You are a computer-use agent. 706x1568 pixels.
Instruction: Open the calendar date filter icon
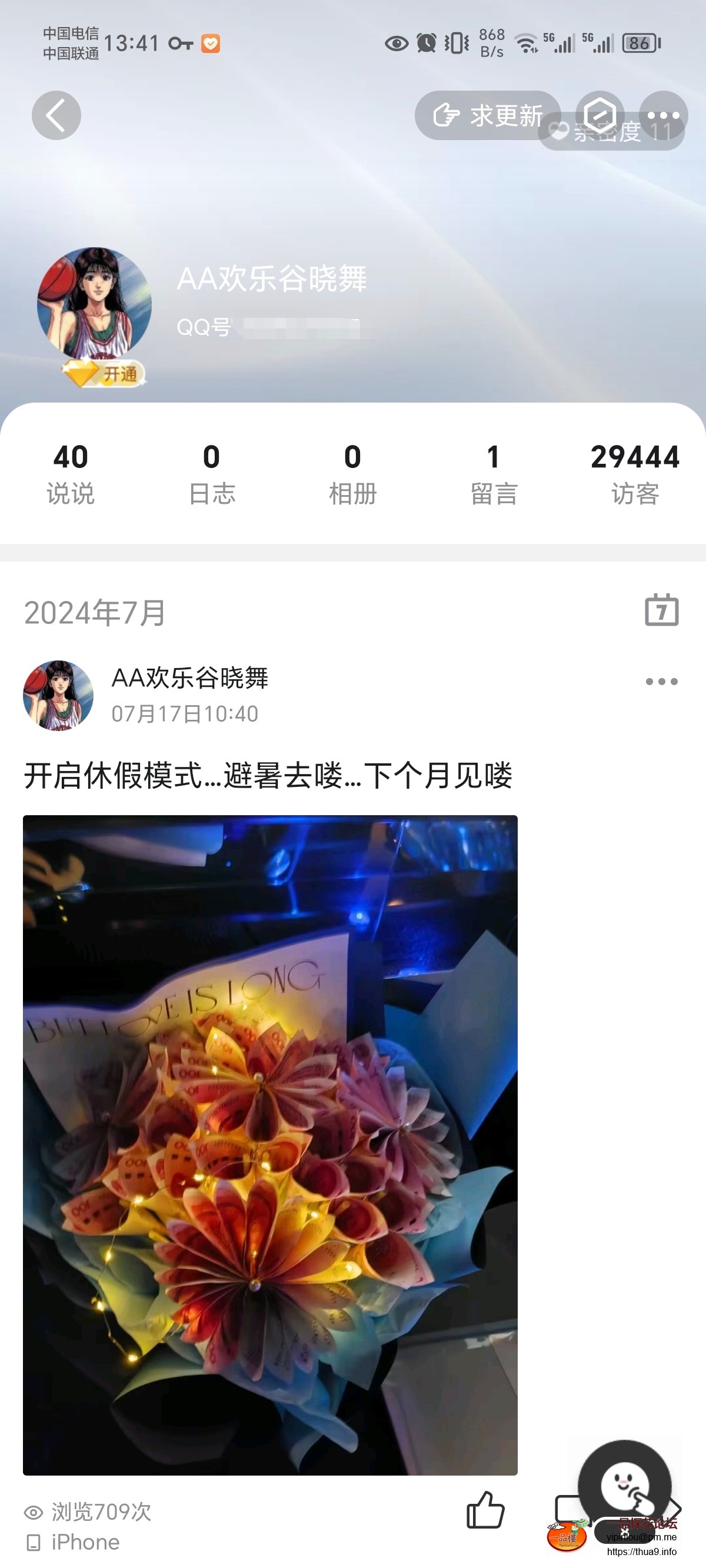point(661,613)
